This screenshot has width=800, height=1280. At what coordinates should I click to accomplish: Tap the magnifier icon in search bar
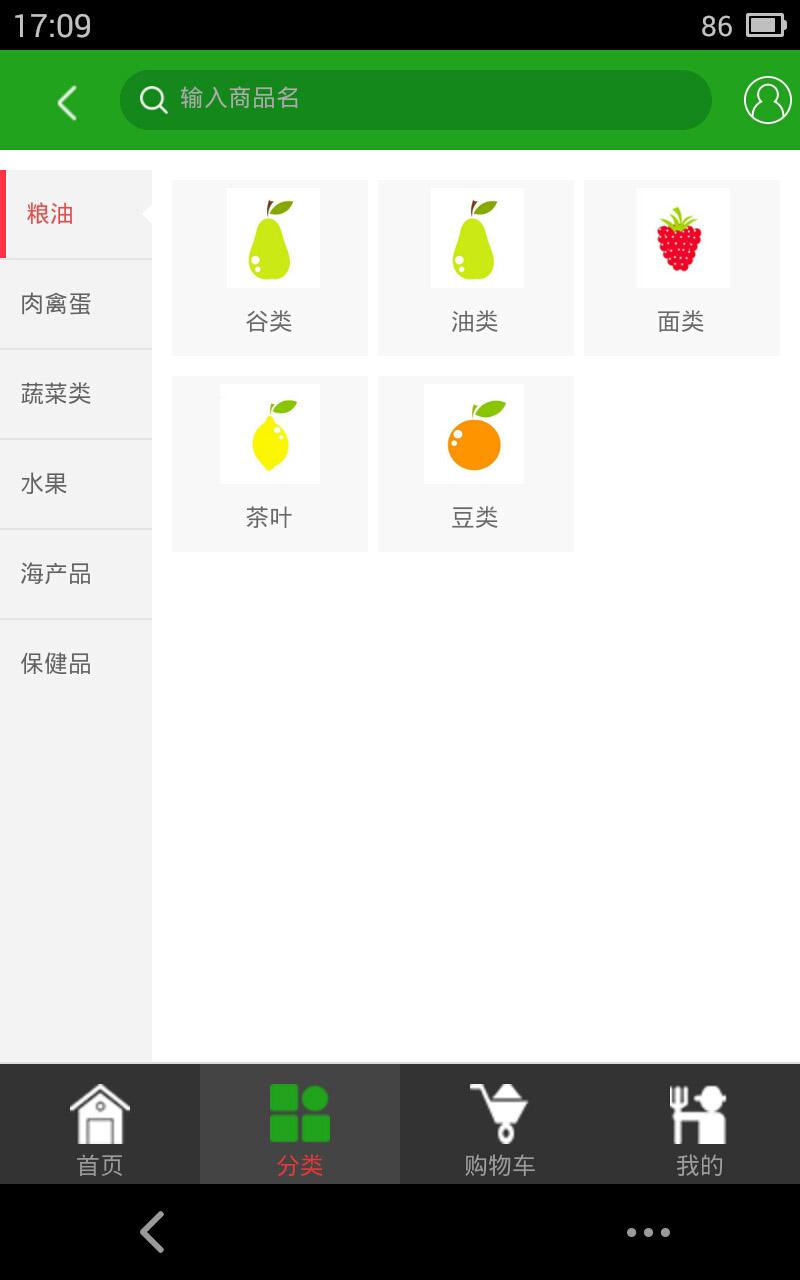coord(152,100)
